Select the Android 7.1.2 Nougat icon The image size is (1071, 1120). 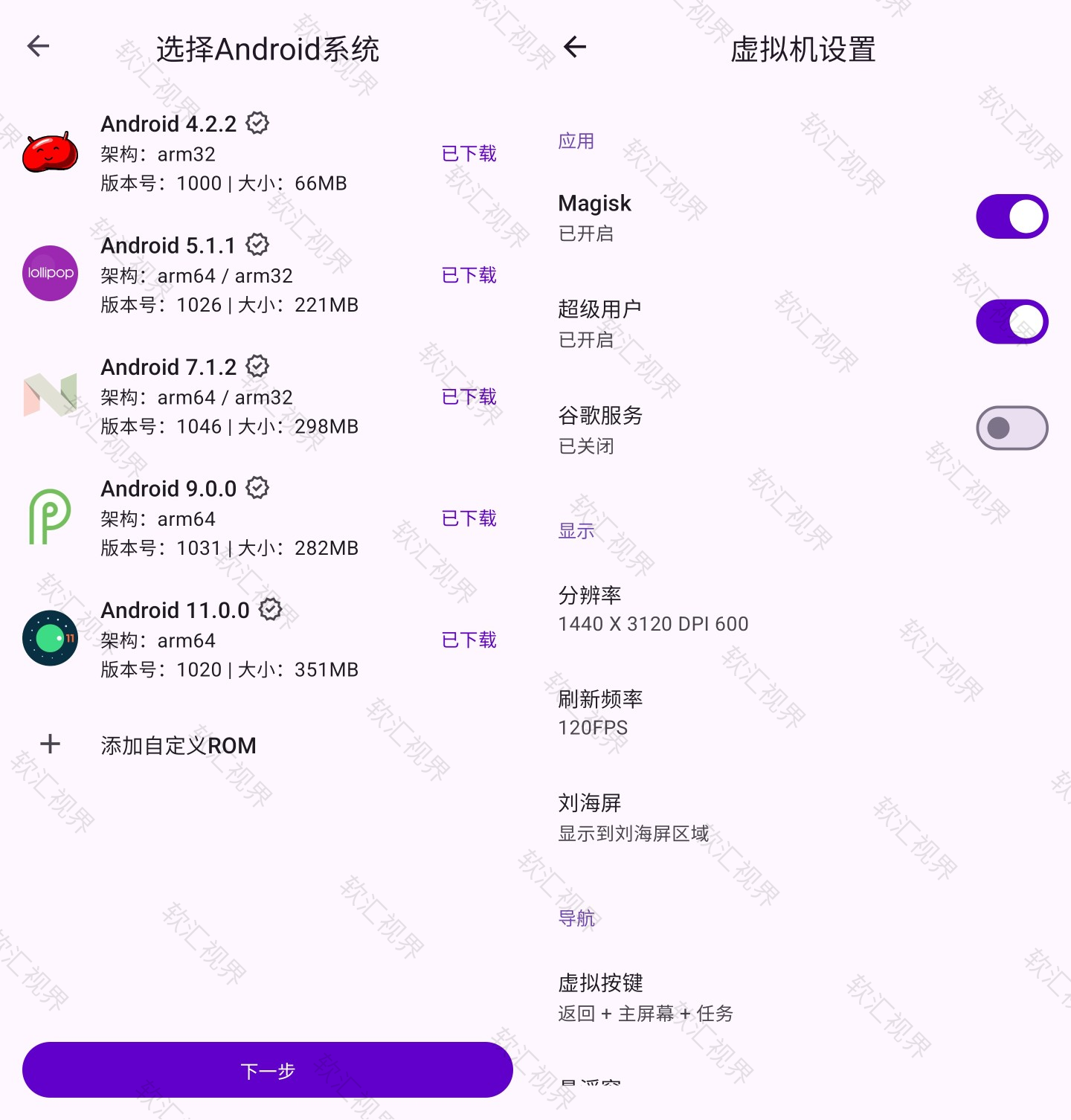pos(49,394)
